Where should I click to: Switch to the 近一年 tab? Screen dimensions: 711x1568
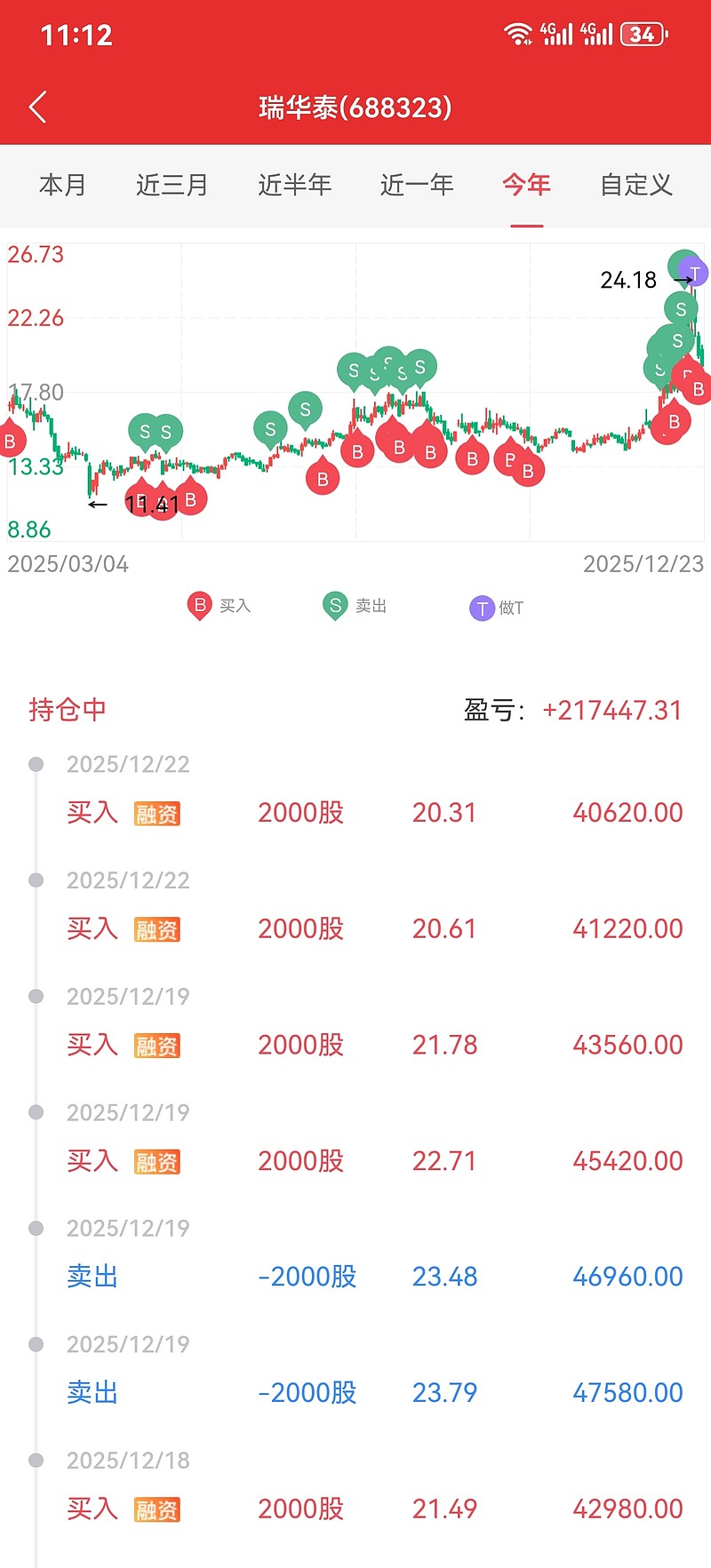[x=417, y=185]
